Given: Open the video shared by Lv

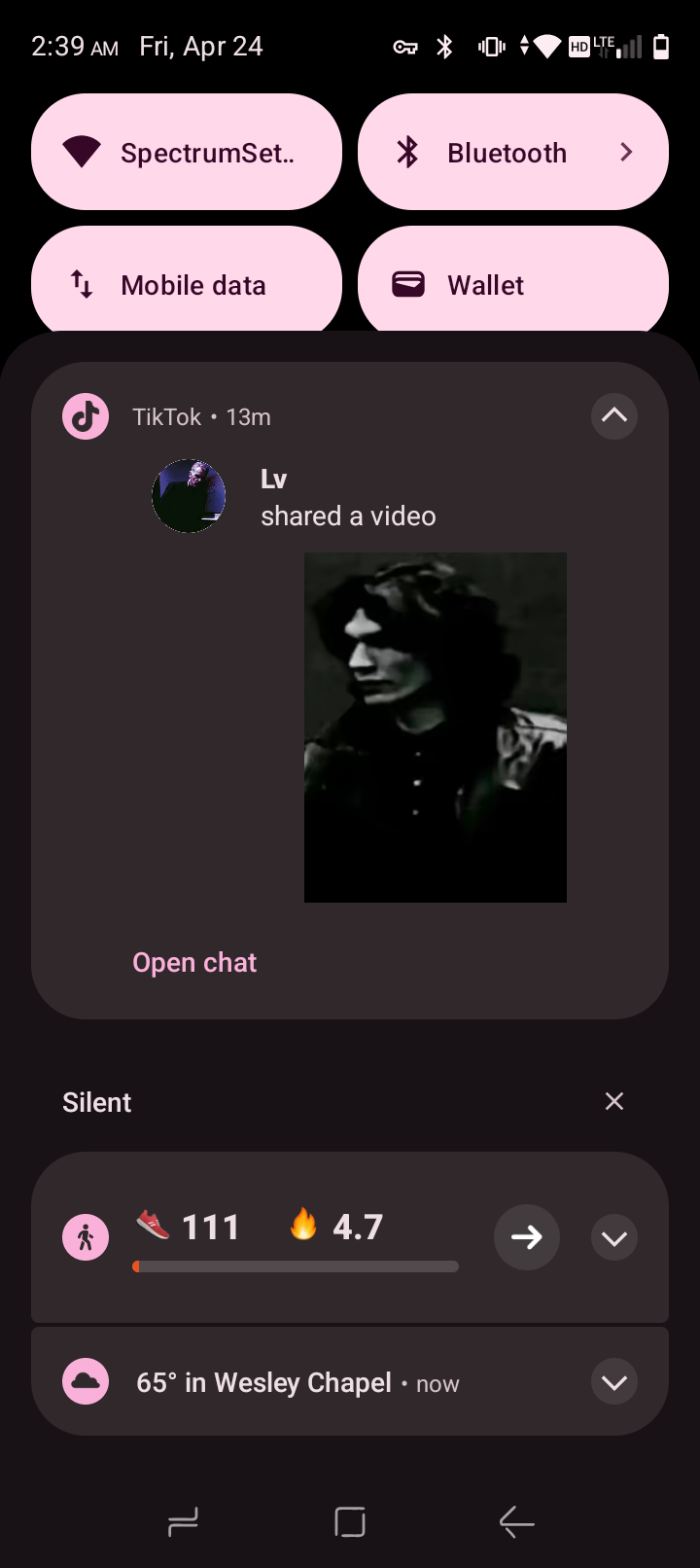Looking at the screenshot, I should (436, 728).
